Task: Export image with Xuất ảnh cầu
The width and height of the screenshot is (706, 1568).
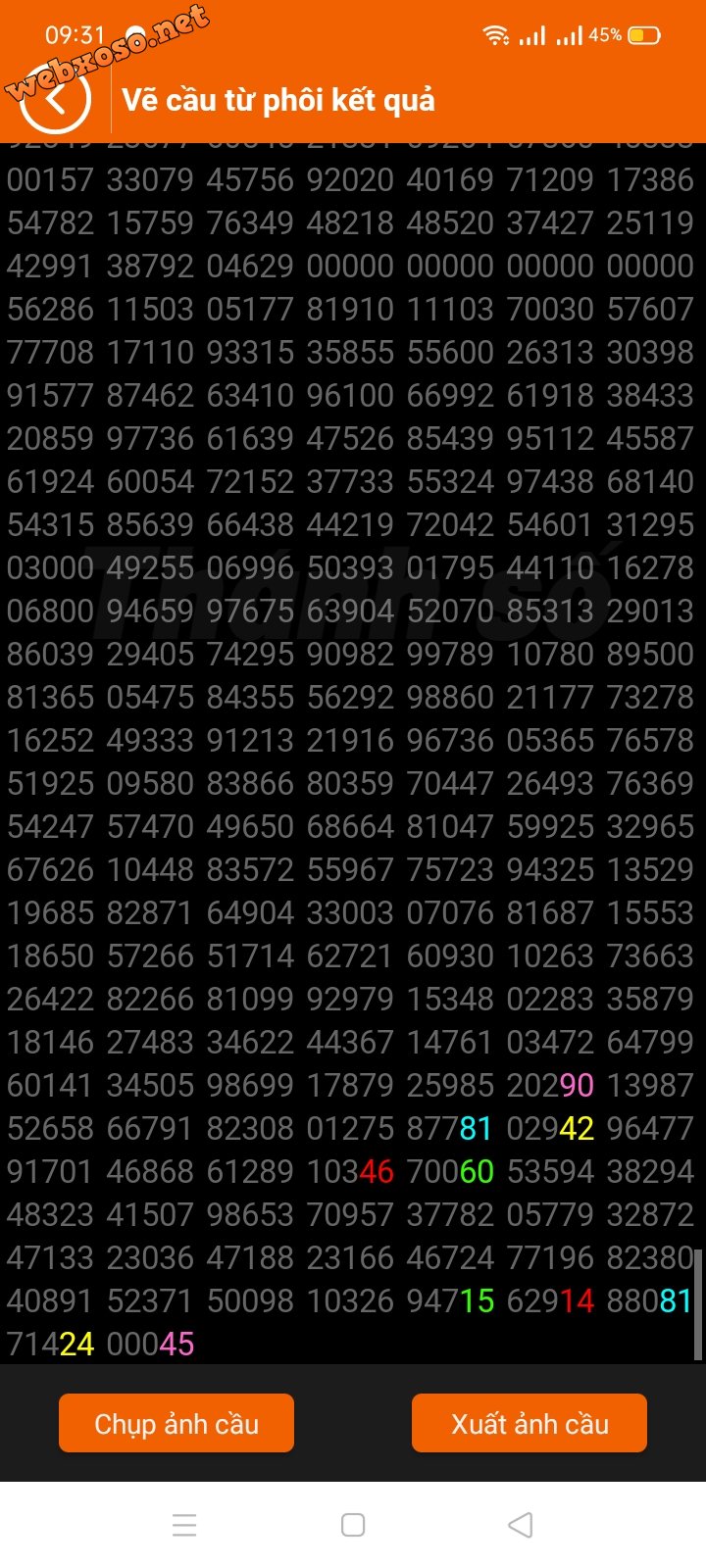Action: pyautogui.click(x=529, y=1423)
